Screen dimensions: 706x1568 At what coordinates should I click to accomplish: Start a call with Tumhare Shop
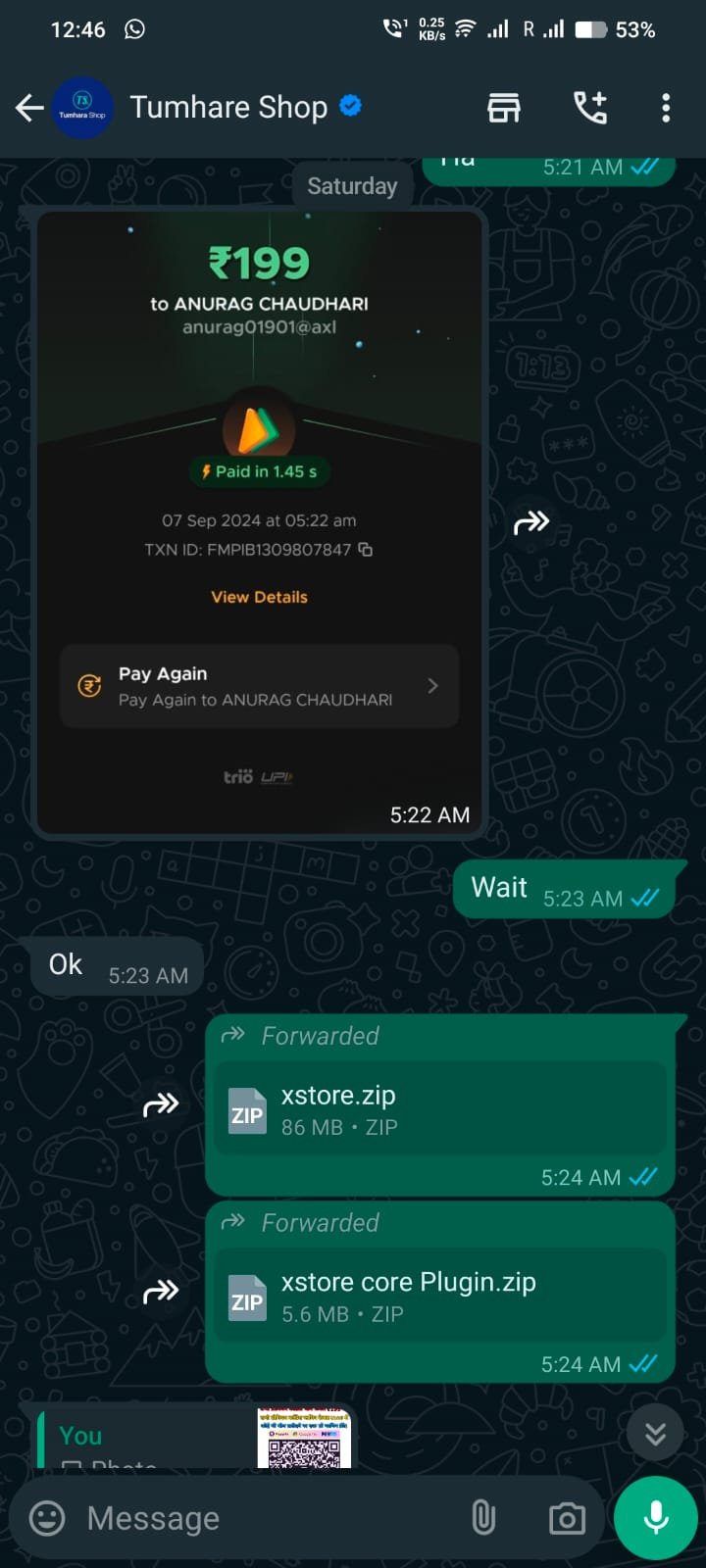point(590,108)
